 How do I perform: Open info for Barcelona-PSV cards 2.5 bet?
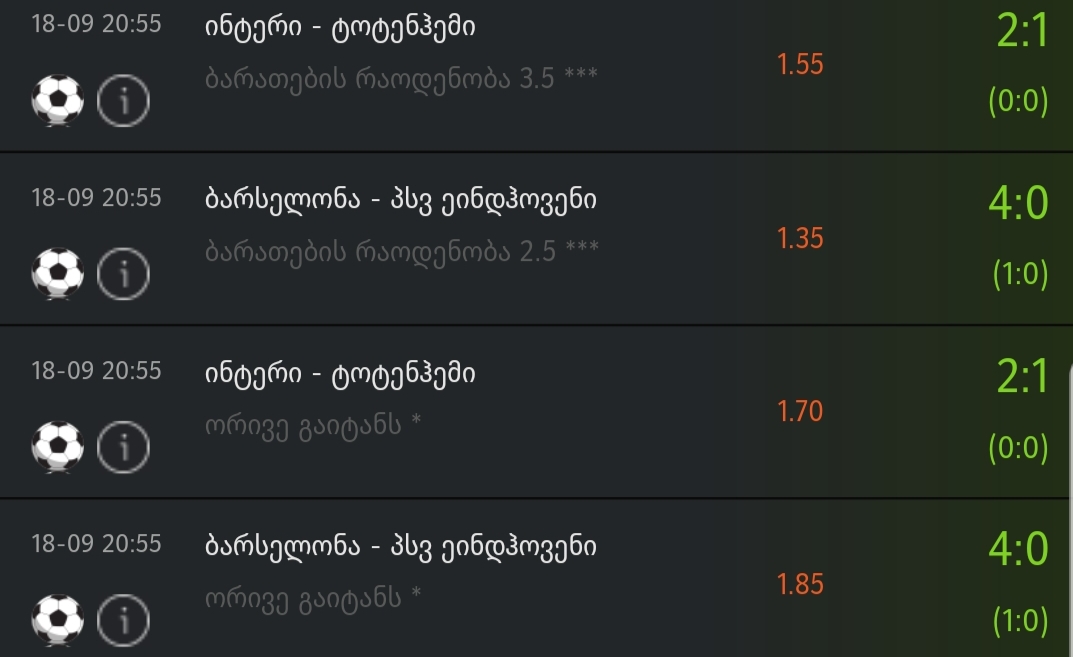pyautogui.click(x=123, y=274)
